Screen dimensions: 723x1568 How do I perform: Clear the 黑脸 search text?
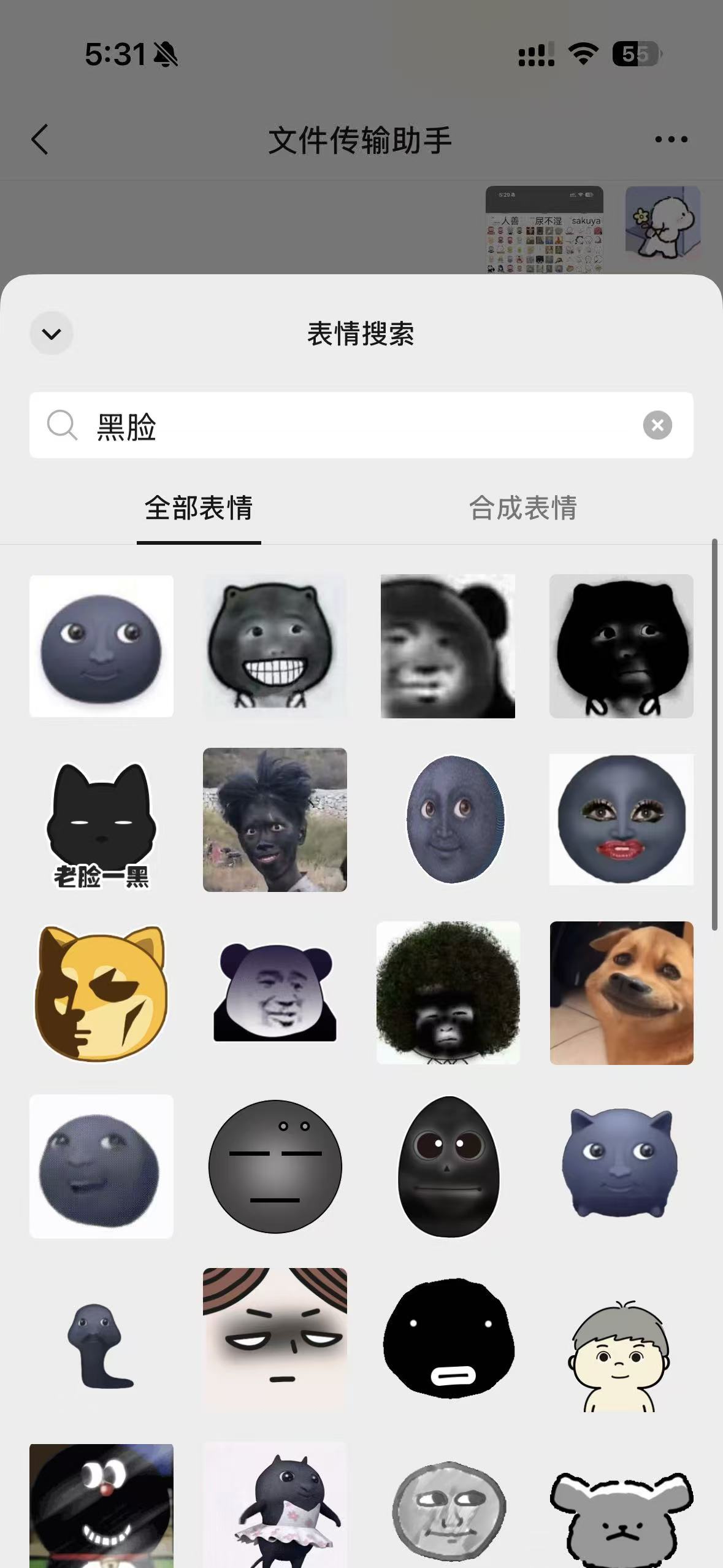657,425
